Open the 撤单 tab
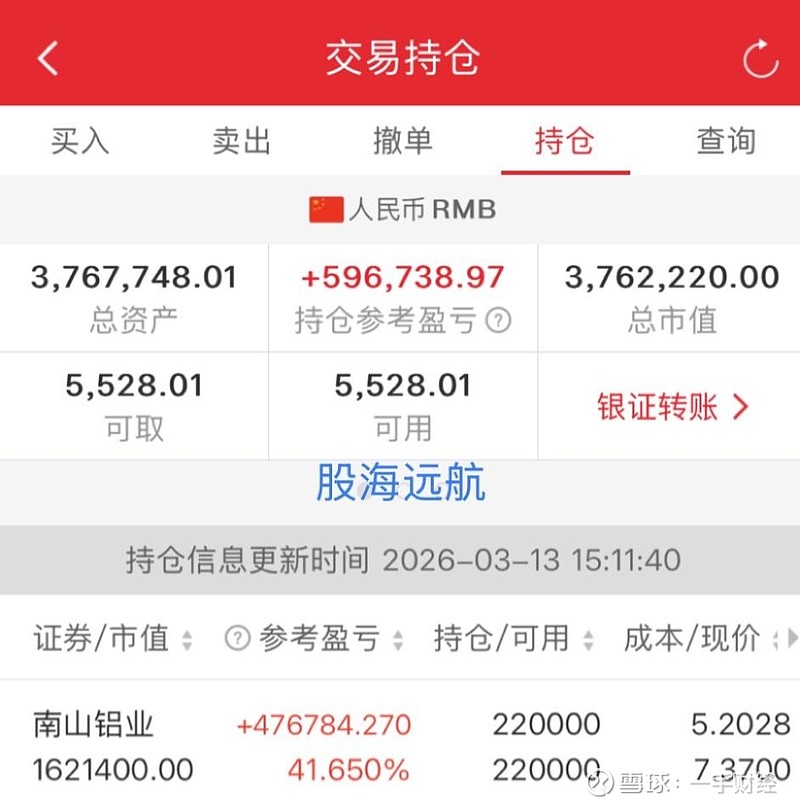800x808 pixels. pos(402,141)
